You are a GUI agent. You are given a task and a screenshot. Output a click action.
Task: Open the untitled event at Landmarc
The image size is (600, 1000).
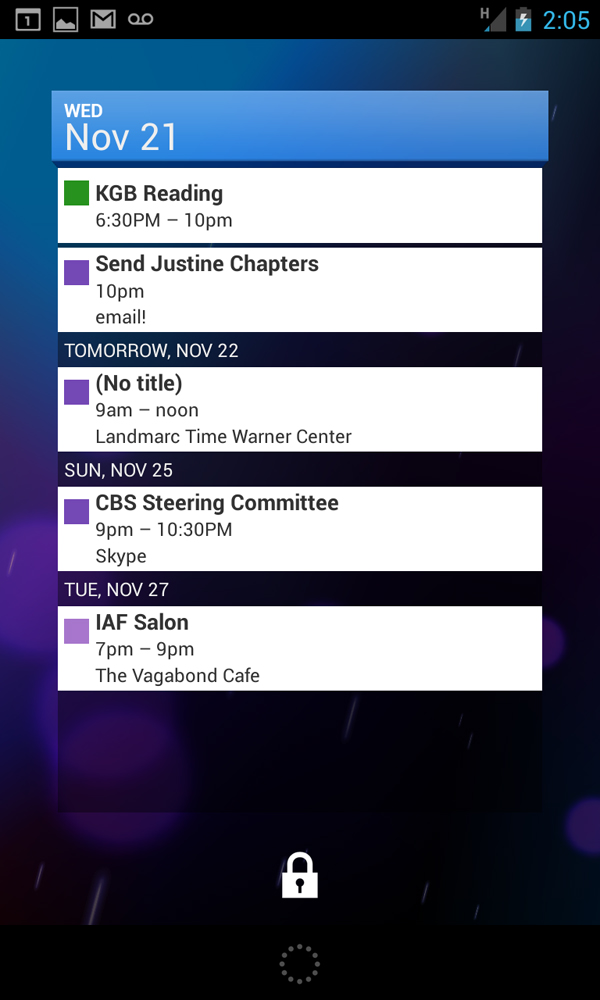point(300,409)
